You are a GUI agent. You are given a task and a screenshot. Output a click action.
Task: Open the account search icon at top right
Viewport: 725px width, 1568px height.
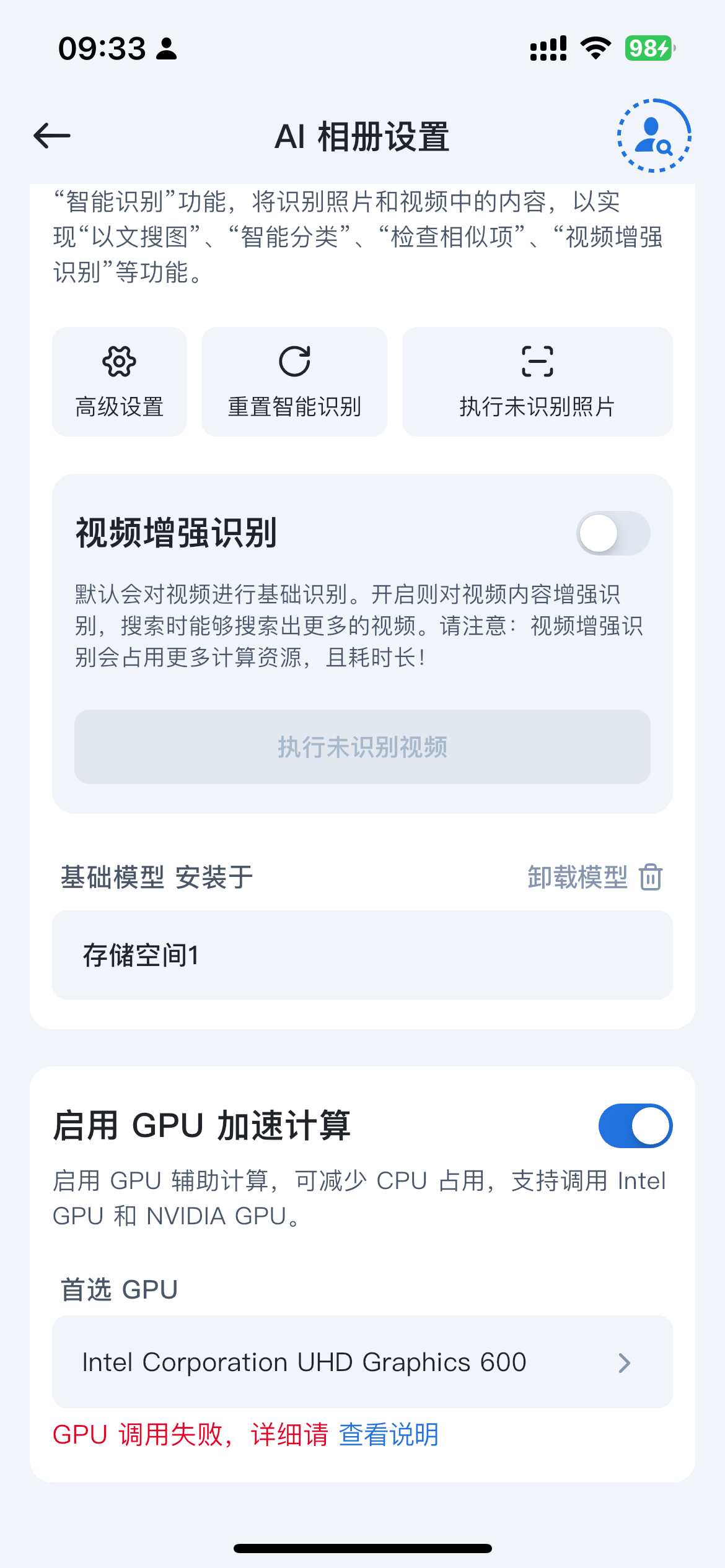pyautogui.click(x=653, y=135)
